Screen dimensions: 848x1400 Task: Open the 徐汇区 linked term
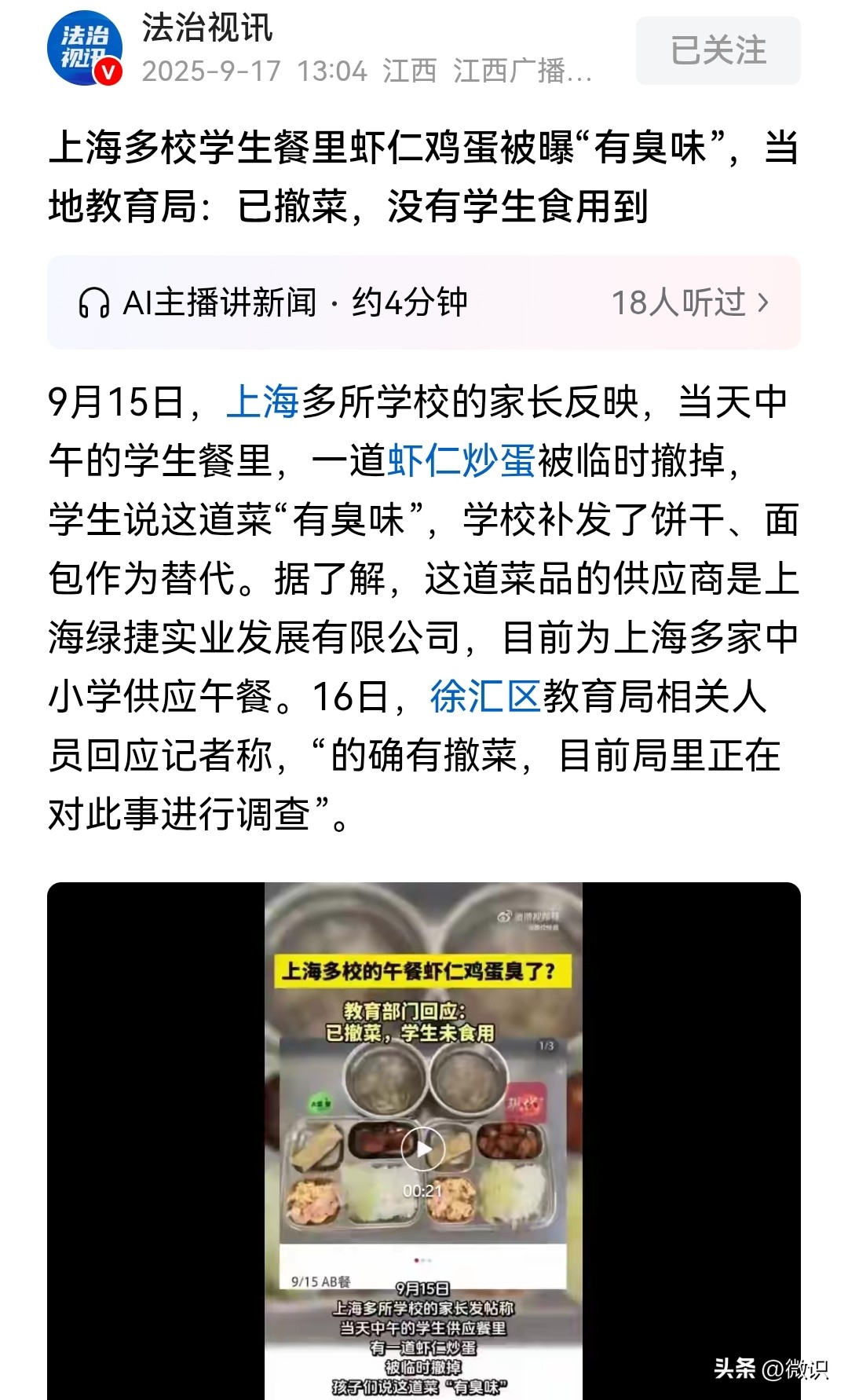(x=485, y=696)
